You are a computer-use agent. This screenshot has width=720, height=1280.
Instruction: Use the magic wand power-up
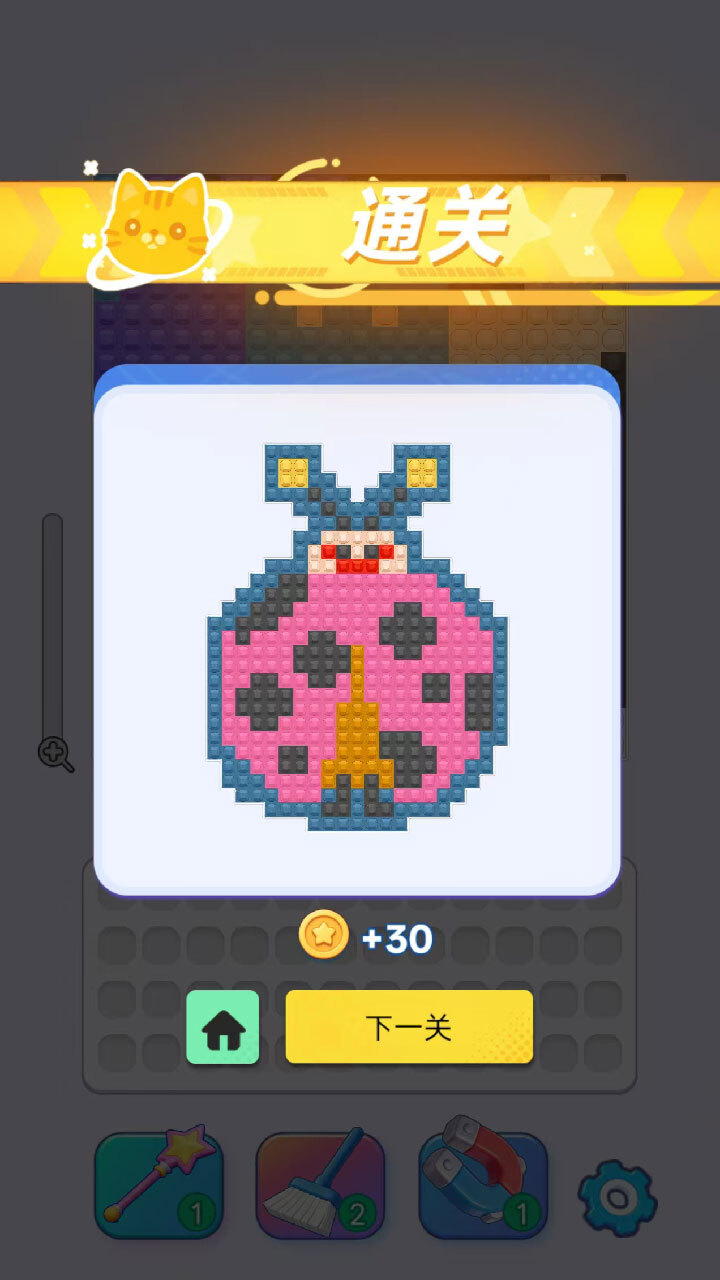tap(159, 1186)
